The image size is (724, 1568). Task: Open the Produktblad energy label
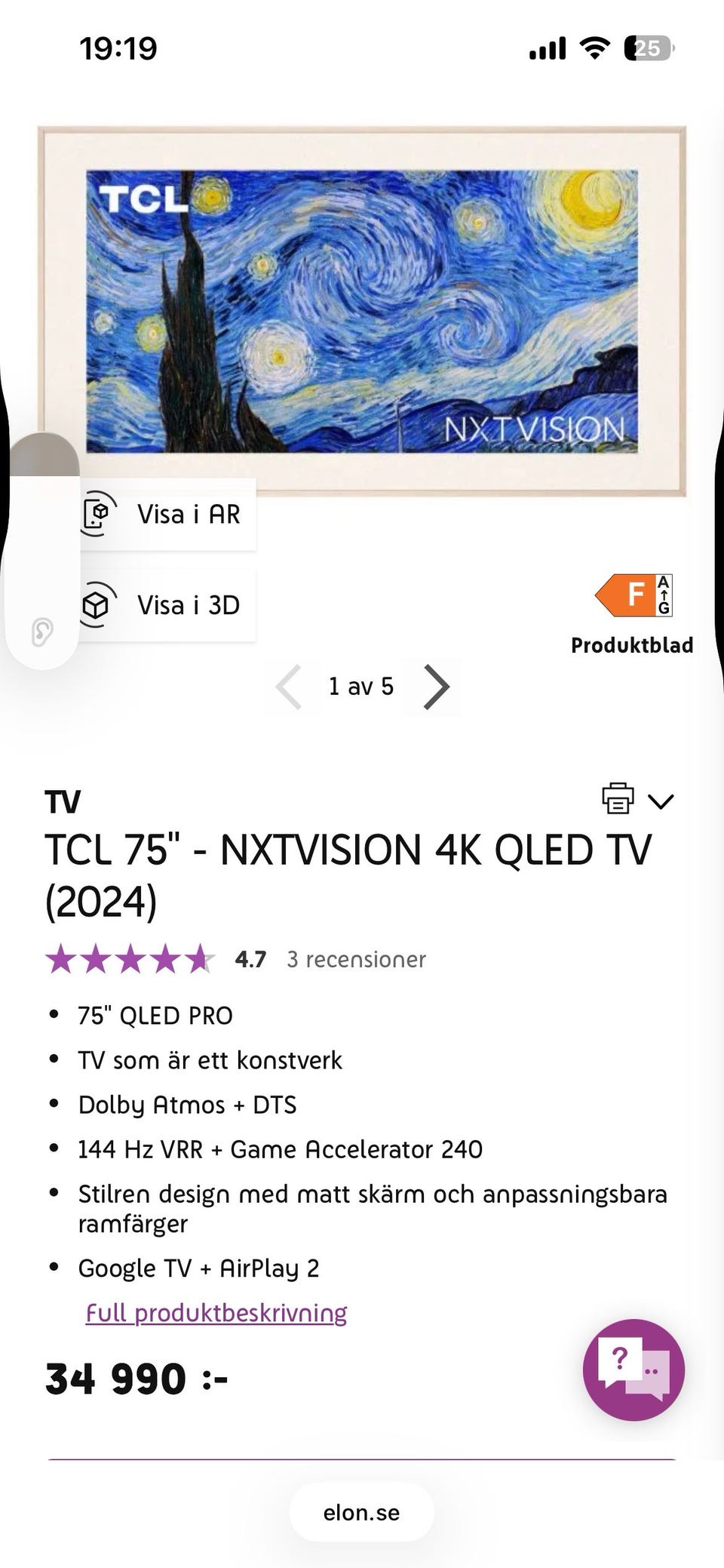pyautogui.click(x=632, y=613)
